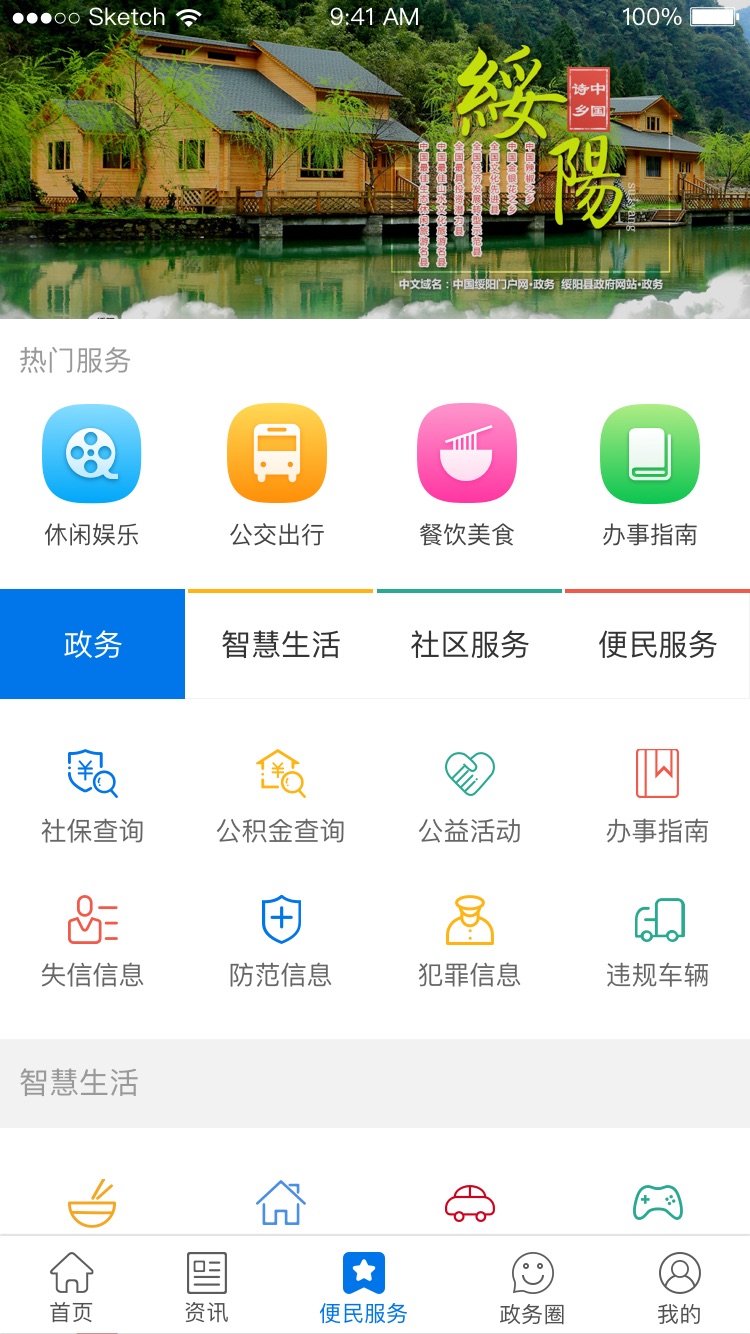Check 失信信息 records
This screenshot has height=1334, width=750.
click(92, 940)
